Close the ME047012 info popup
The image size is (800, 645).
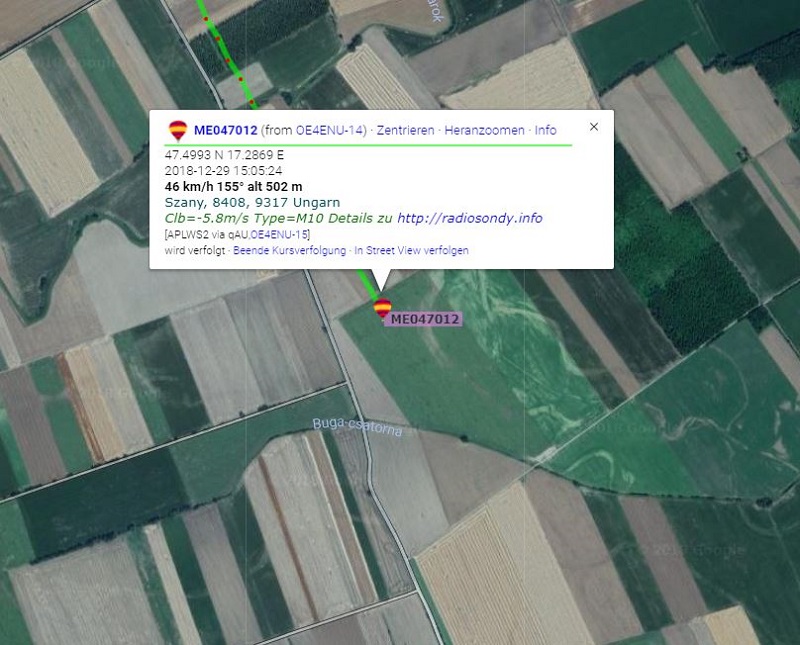[x=594, y=127]
